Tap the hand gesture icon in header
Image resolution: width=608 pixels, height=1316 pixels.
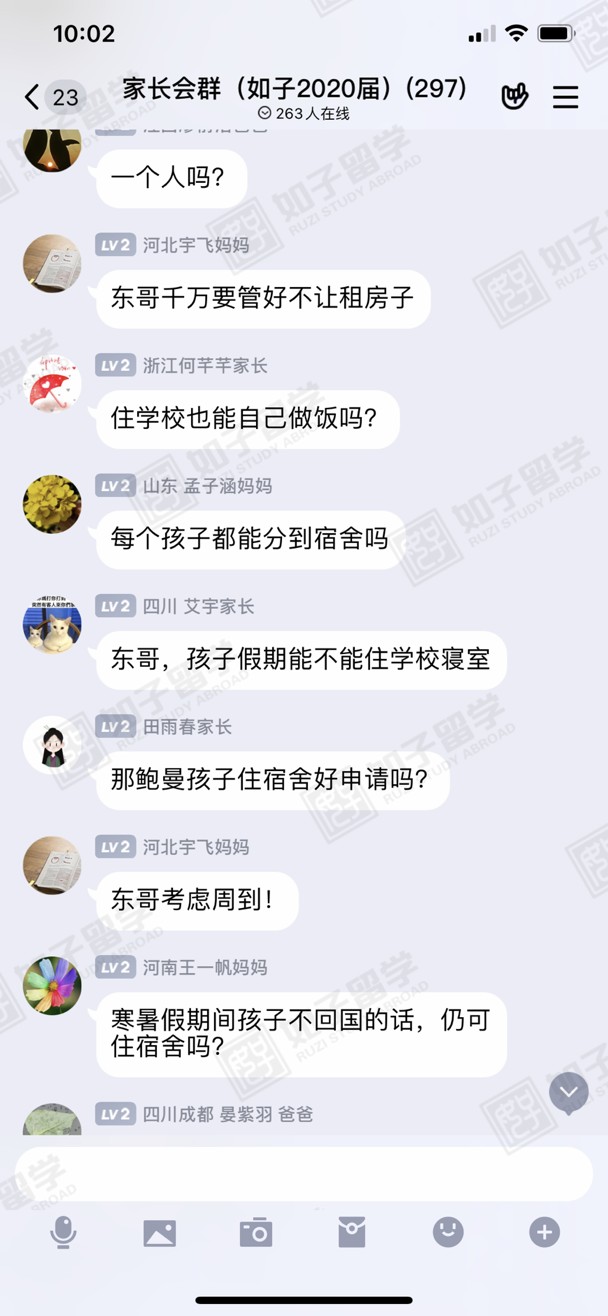[514, 97]
